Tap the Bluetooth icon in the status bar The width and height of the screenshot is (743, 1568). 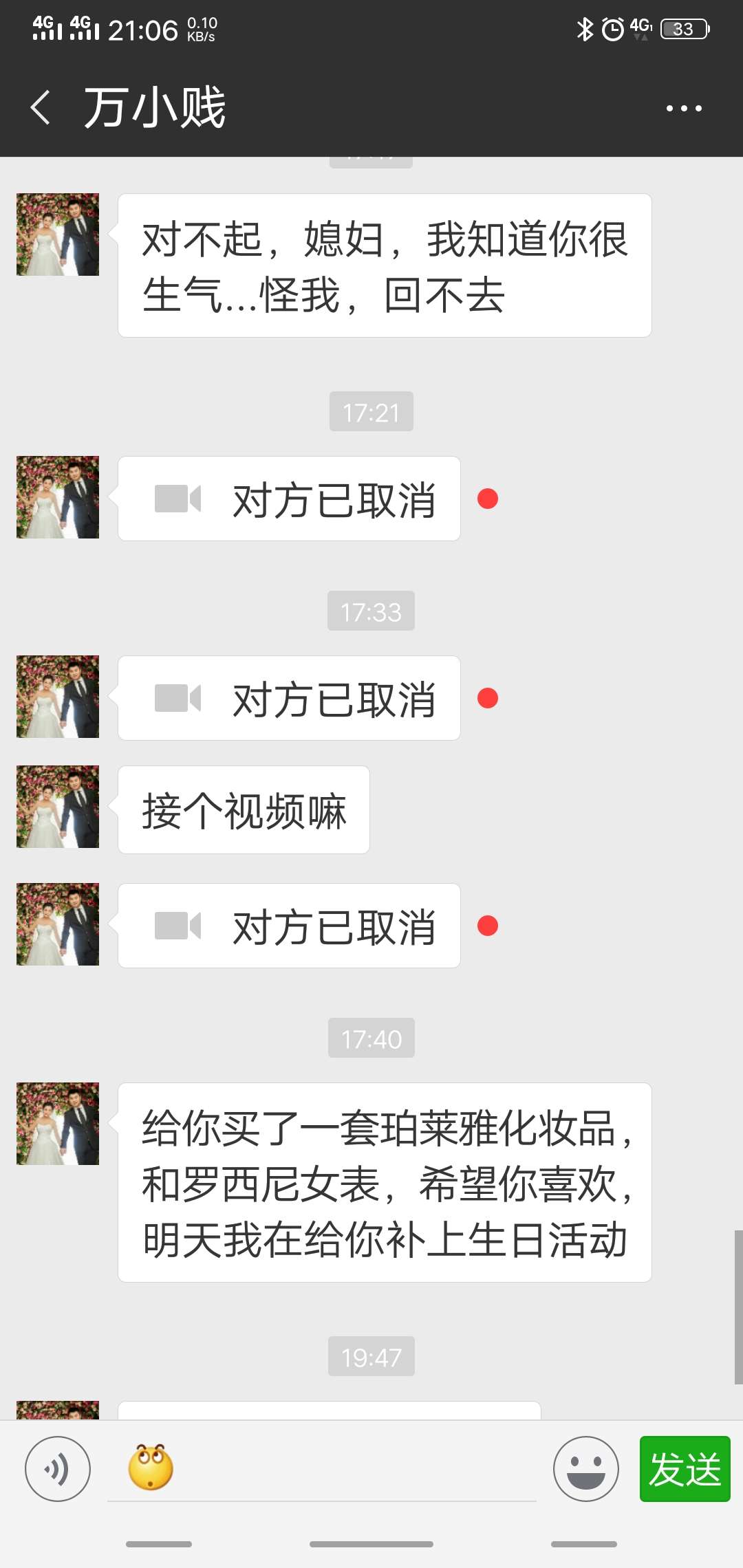(587, 28)
